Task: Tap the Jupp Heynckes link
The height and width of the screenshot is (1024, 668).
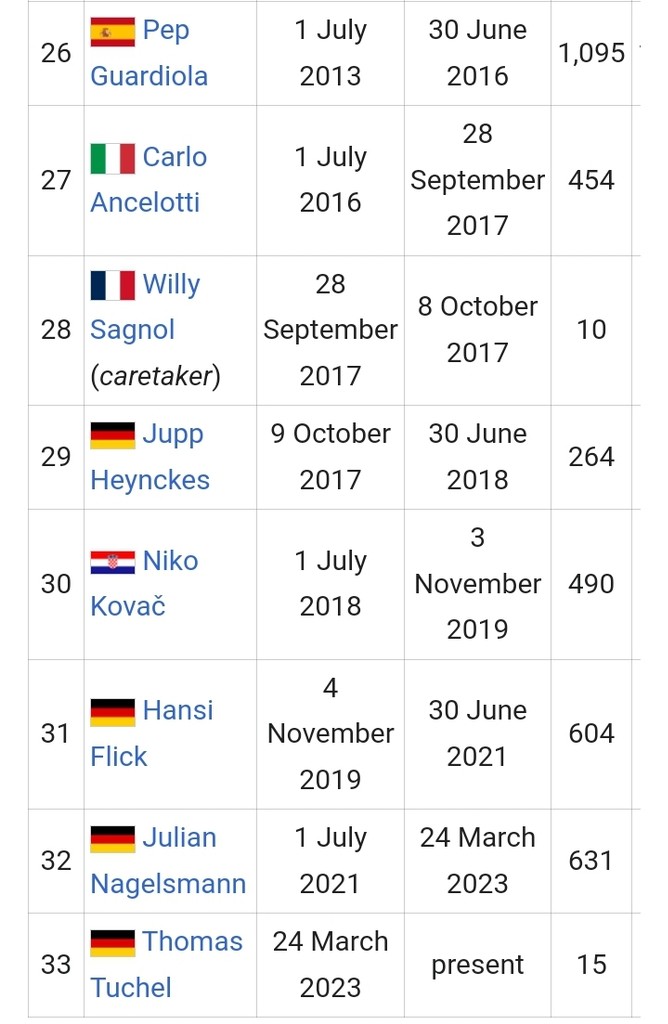Action: [x=150, y=479]
